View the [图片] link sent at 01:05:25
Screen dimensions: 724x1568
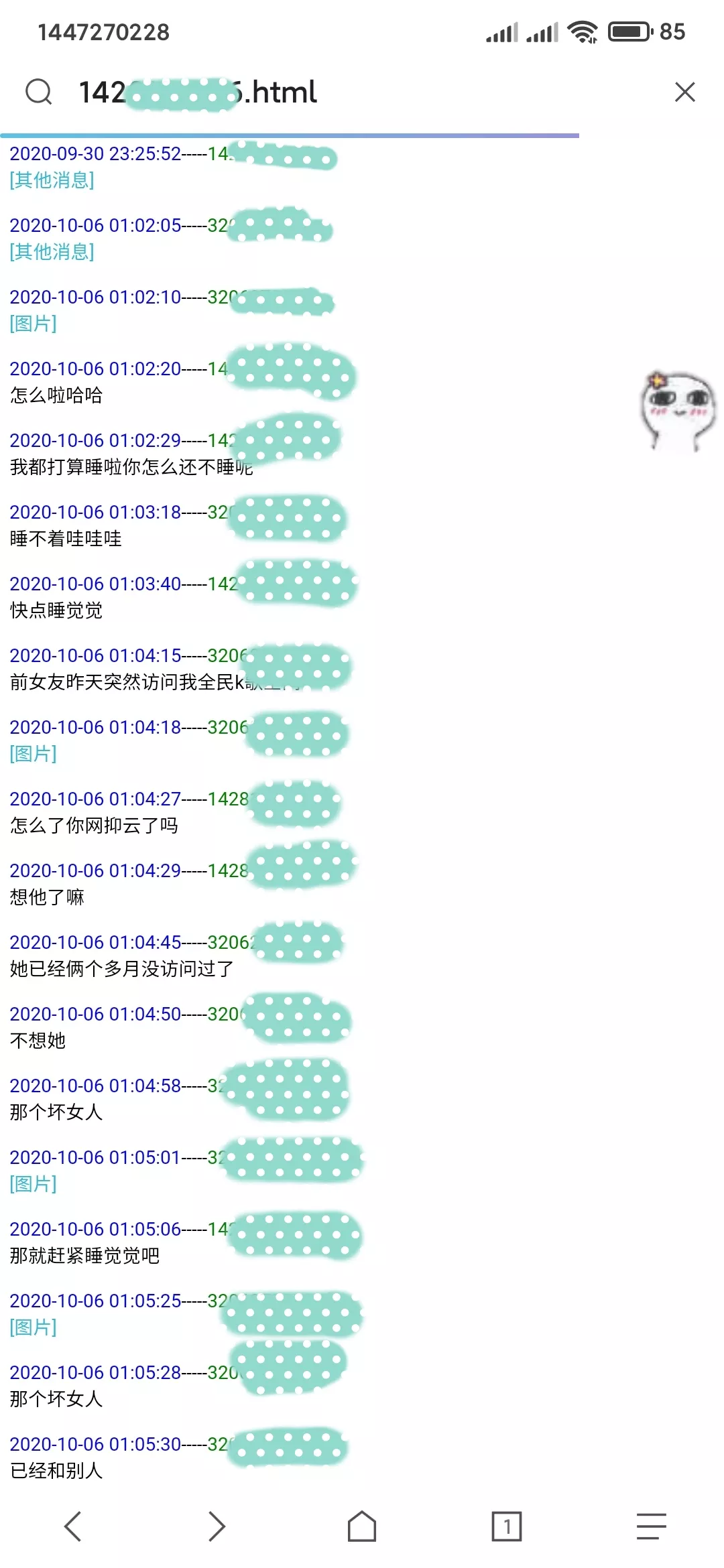pos(34,1327)
